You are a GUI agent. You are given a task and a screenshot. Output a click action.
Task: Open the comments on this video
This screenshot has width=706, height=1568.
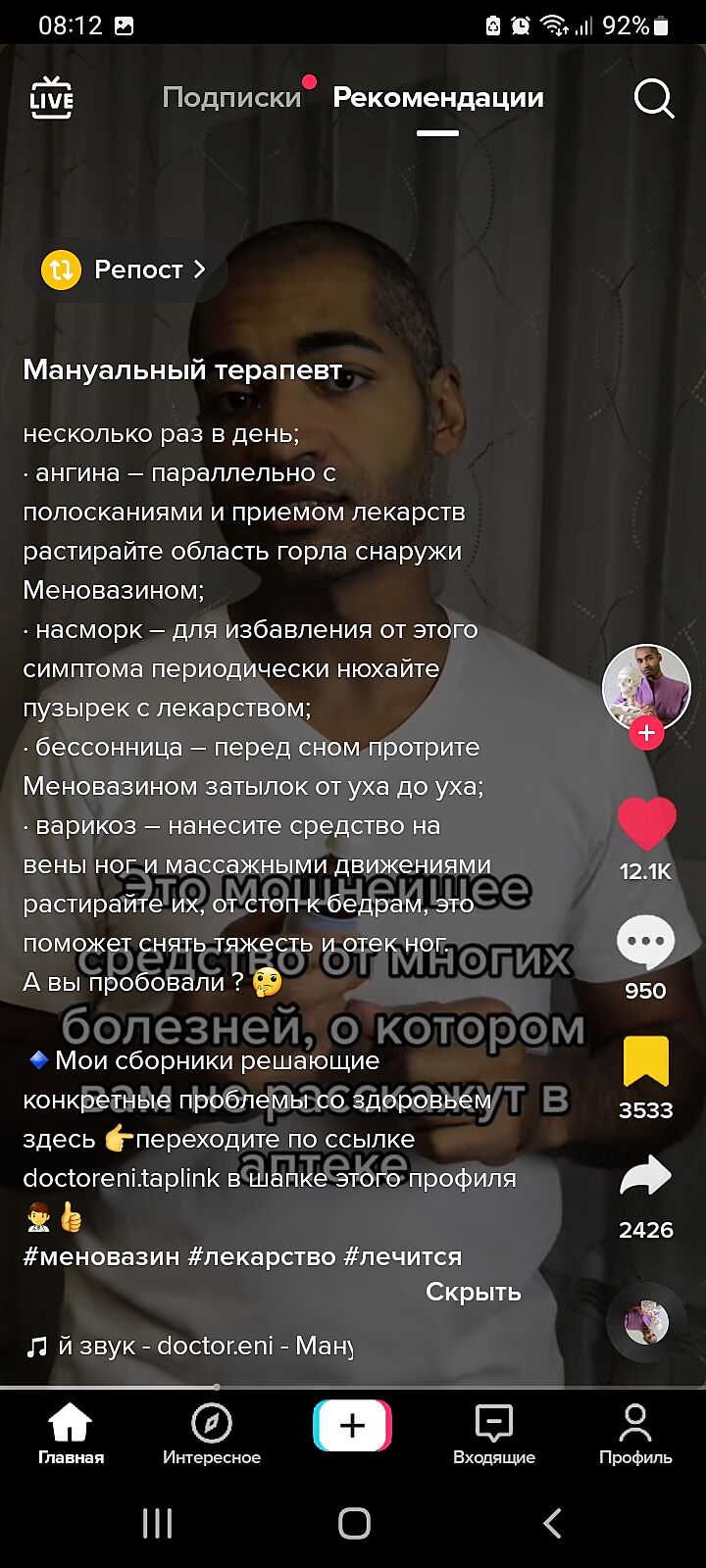645,943
